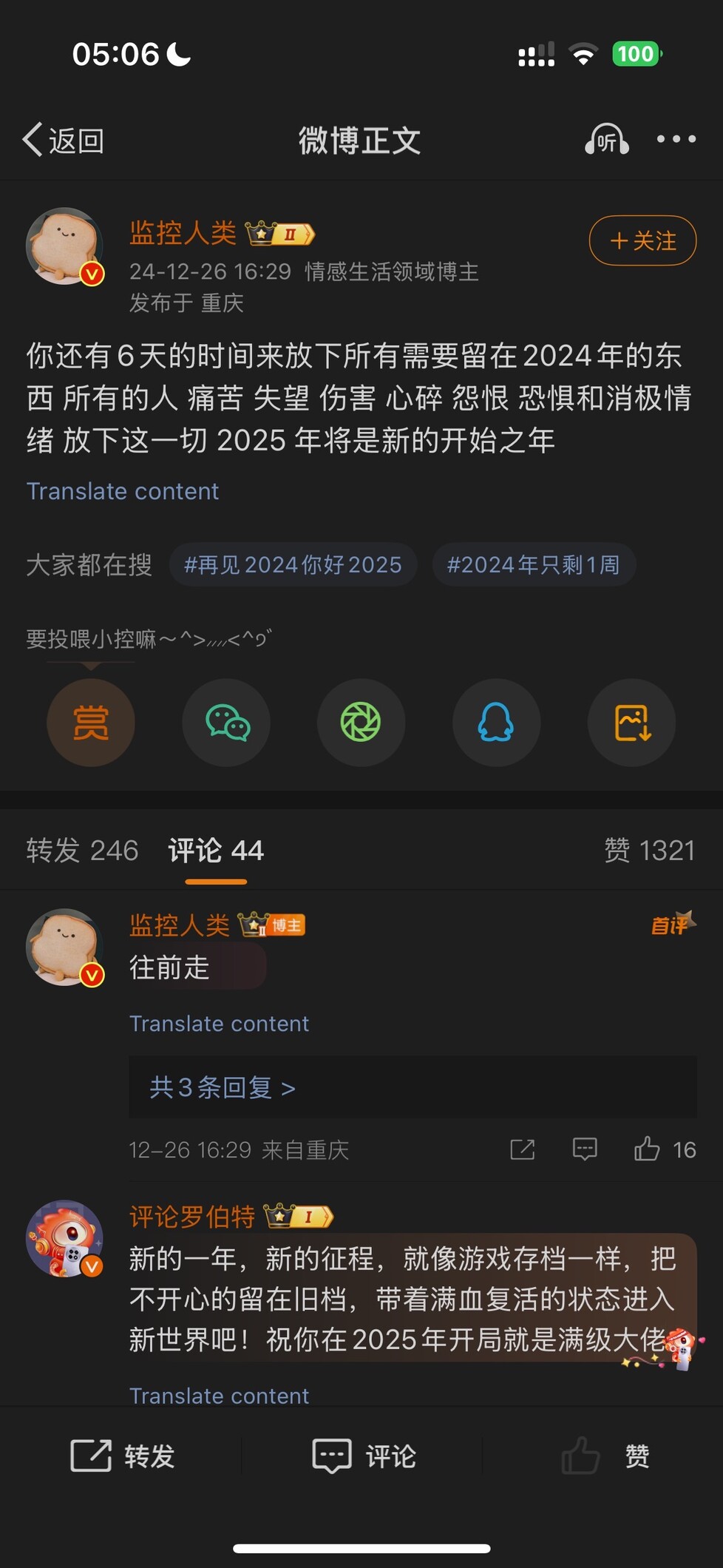Image resolution: width=723 pixels, height=1568 pixels.
Task: Save the post as an image
Action: tap(631, 723)
